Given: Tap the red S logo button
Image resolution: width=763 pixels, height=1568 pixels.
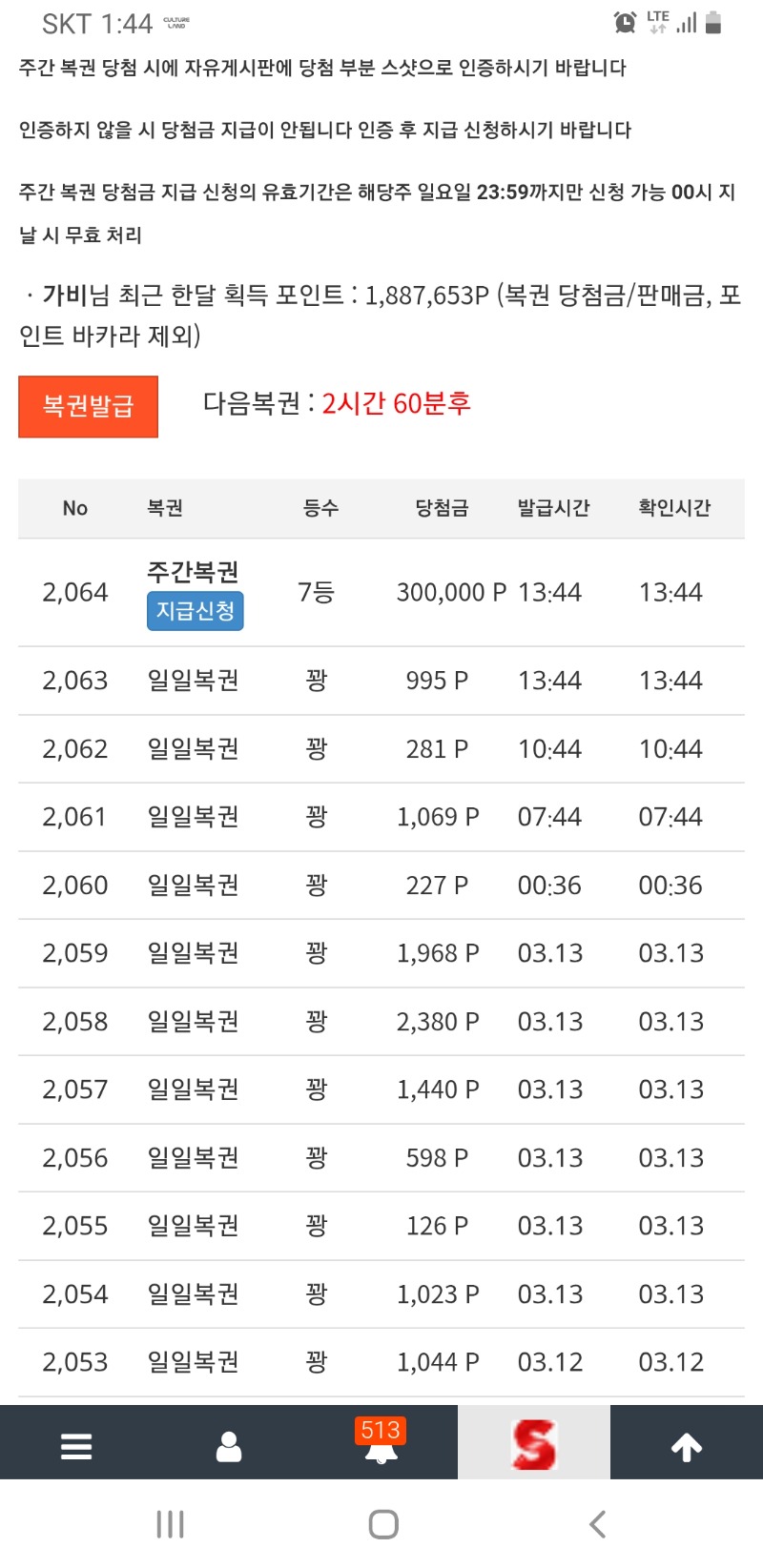Looking at the screenshot, I should pyautogui.click(x=534, y=1444).
